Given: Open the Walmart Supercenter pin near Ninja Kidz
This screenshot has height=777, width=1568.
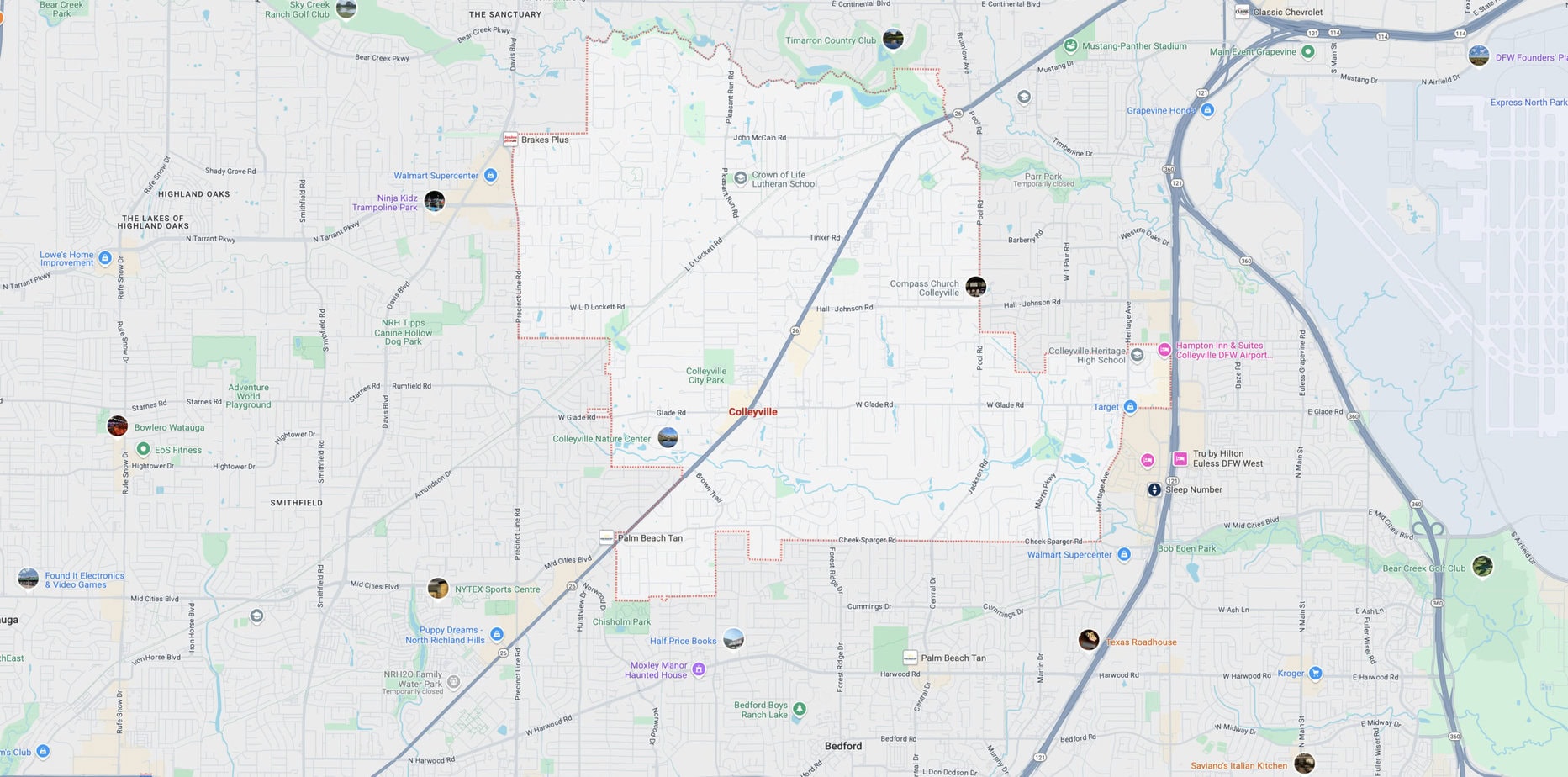Looking at the screenshot, I should (x=491, y=175).
